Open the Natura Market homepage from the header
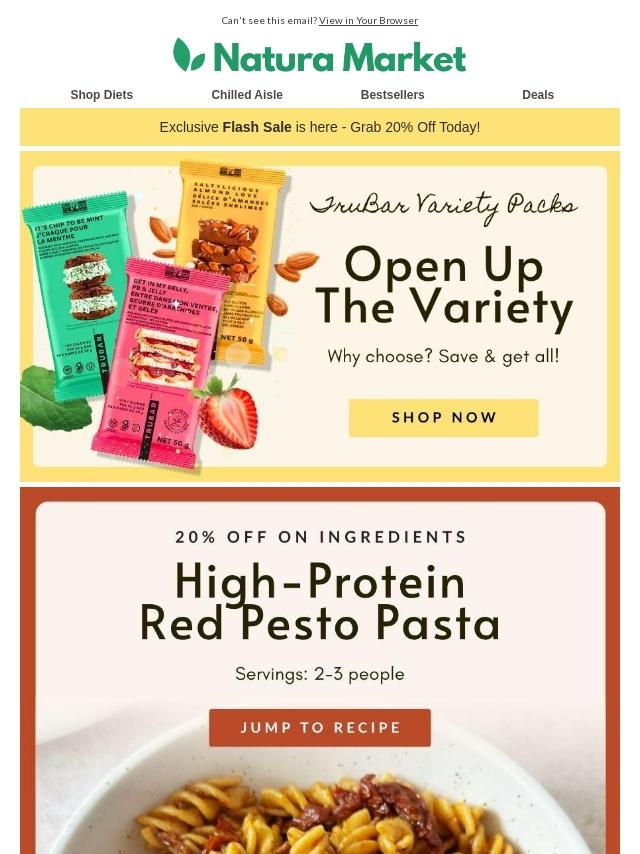This screenshot has height=854, width=640. [x=320, y=56]
